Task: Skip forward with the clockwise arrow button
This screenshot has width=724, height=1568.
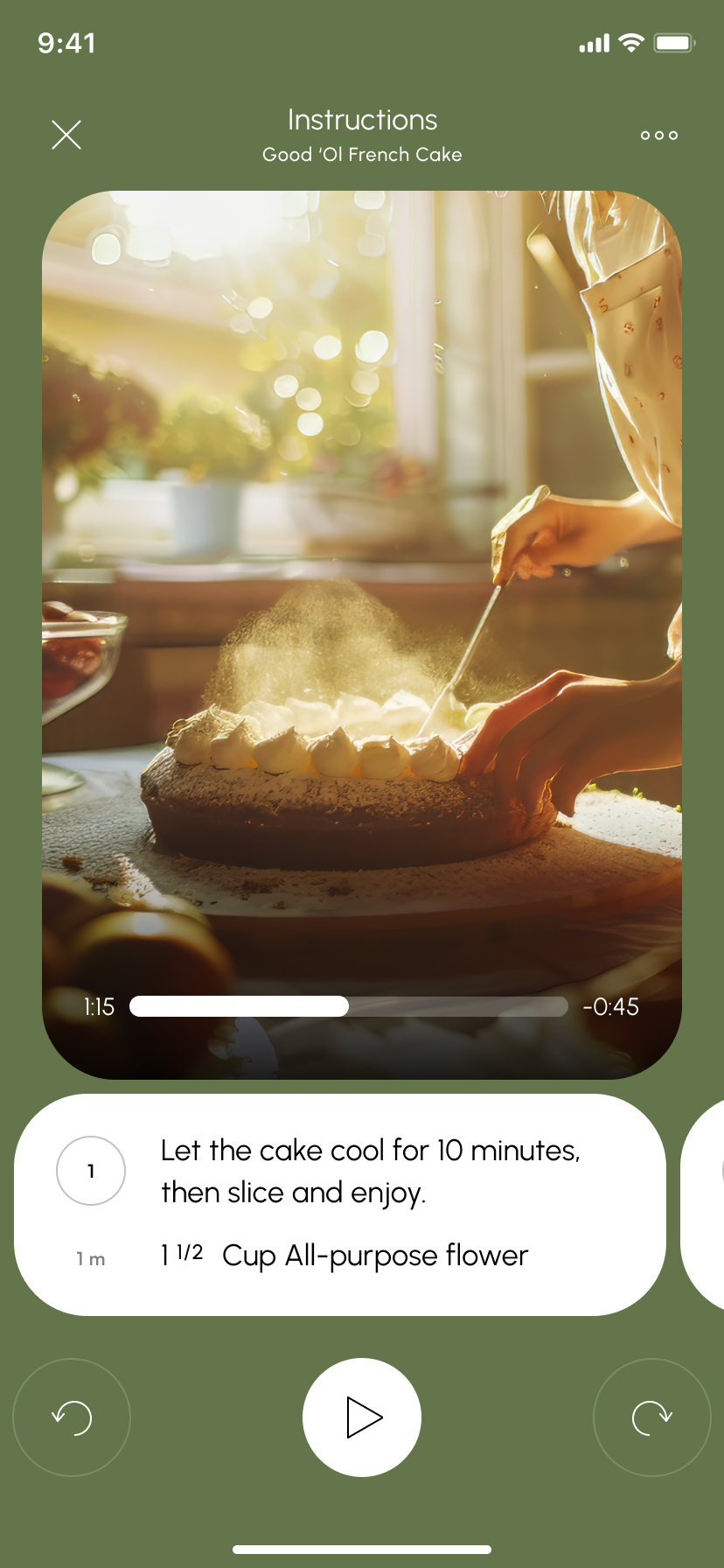Action: tap(651, 1417)
